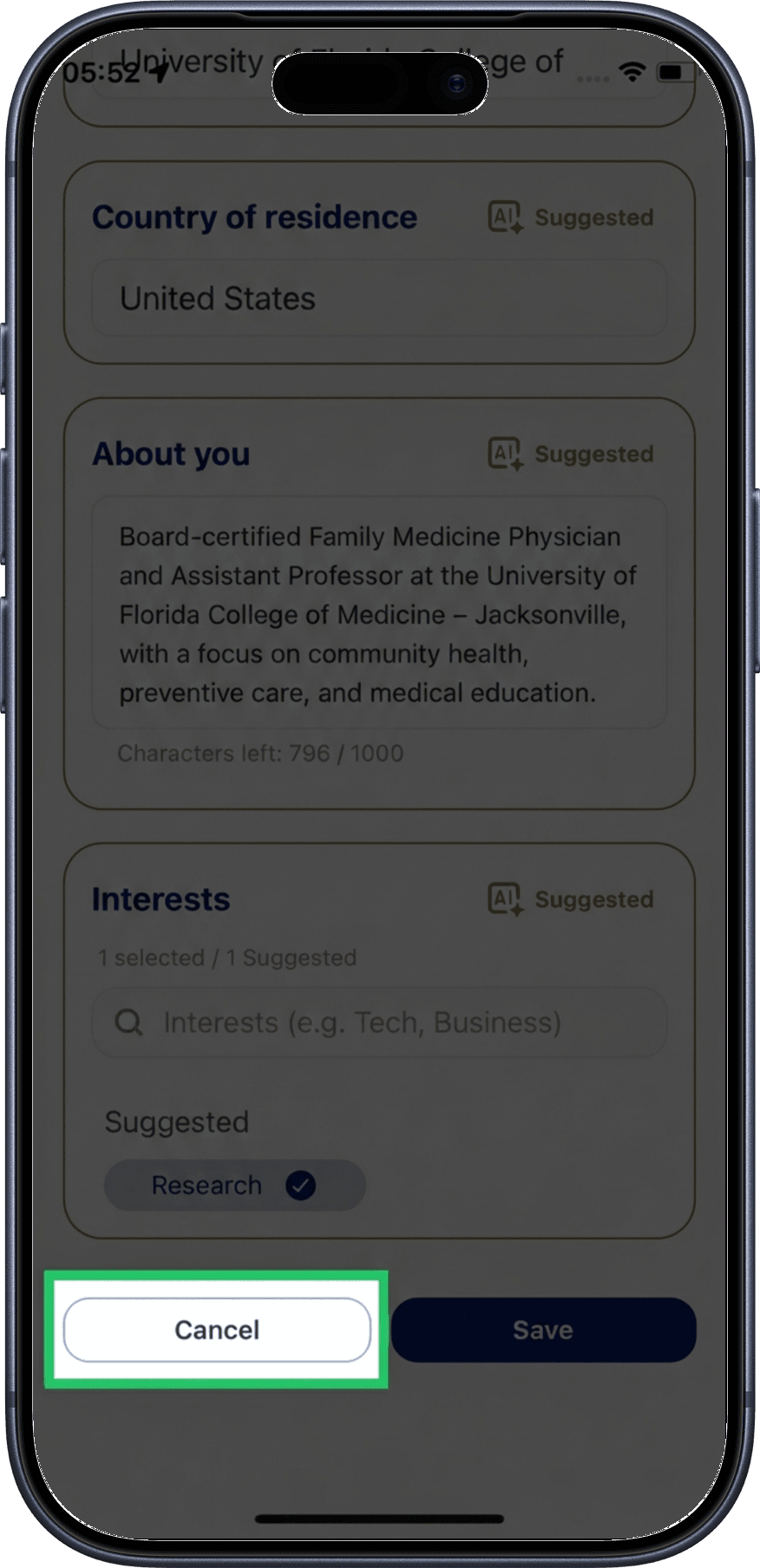Image resolution: width=760 pixels, height=1568 pixels.
Task: Open the Interests search field
Action: [x=378, y=1022]
